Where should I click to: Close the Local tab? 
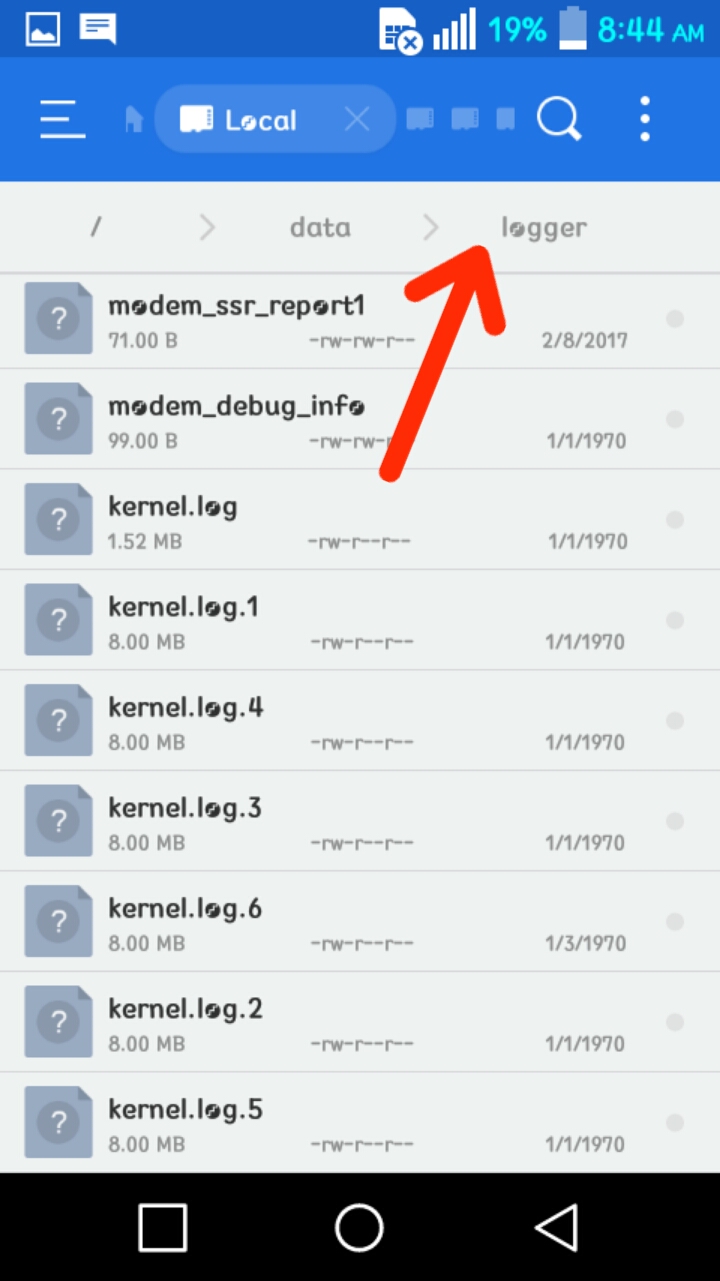357,120
